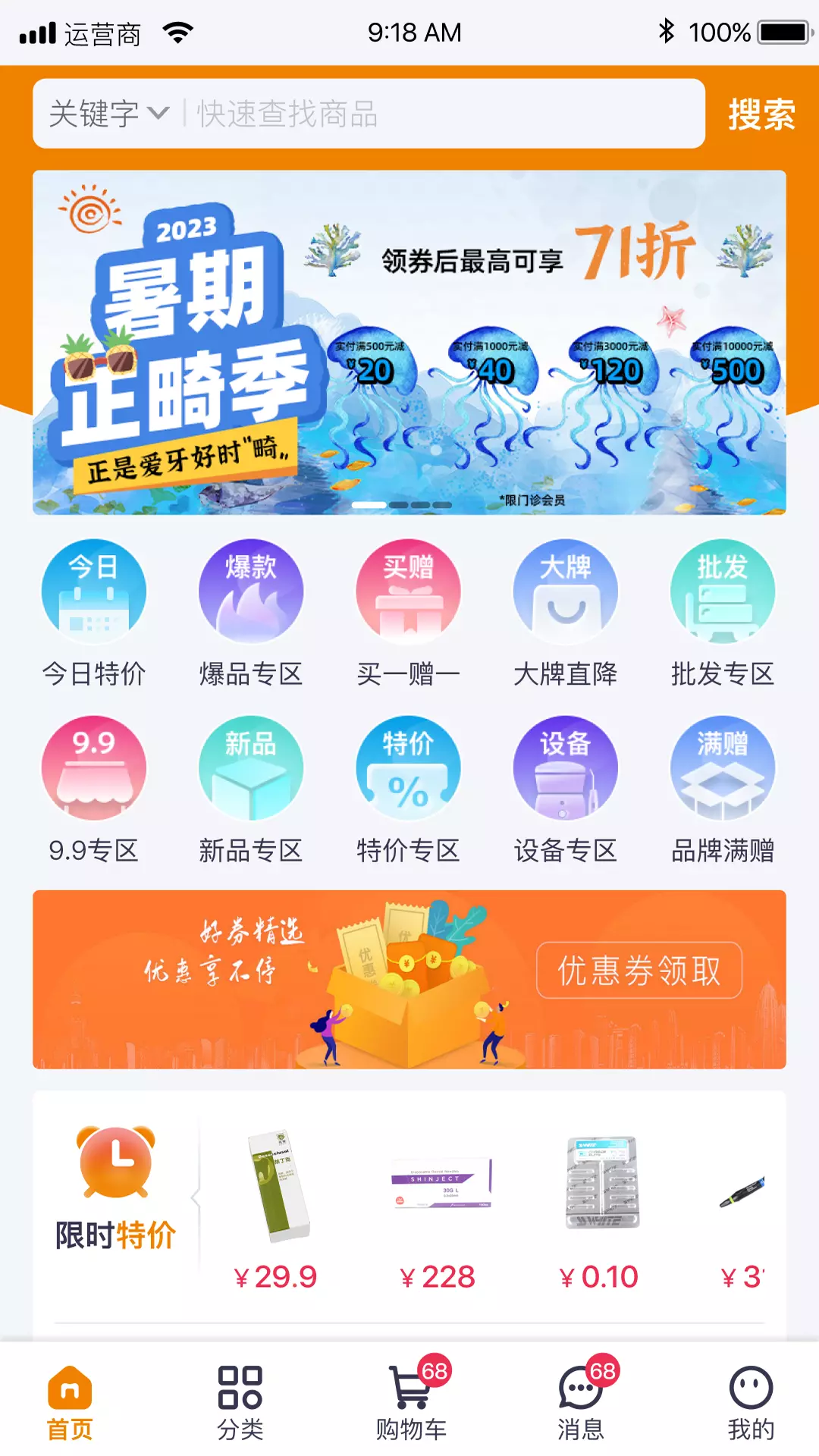Screen dimensions: 819x1456
Task: Browse 新品专区 new products
Action: (x=251, y=790)
